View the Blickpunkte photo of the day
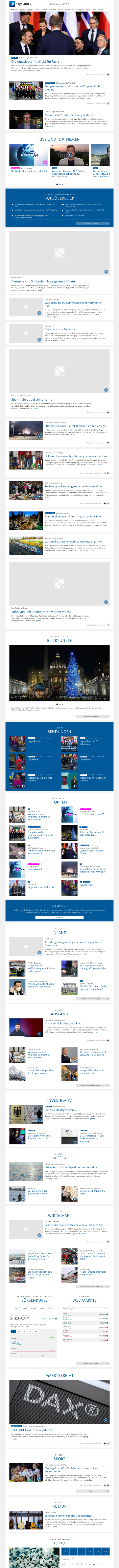Screen dimensions: 119x1568 point(59,674)
